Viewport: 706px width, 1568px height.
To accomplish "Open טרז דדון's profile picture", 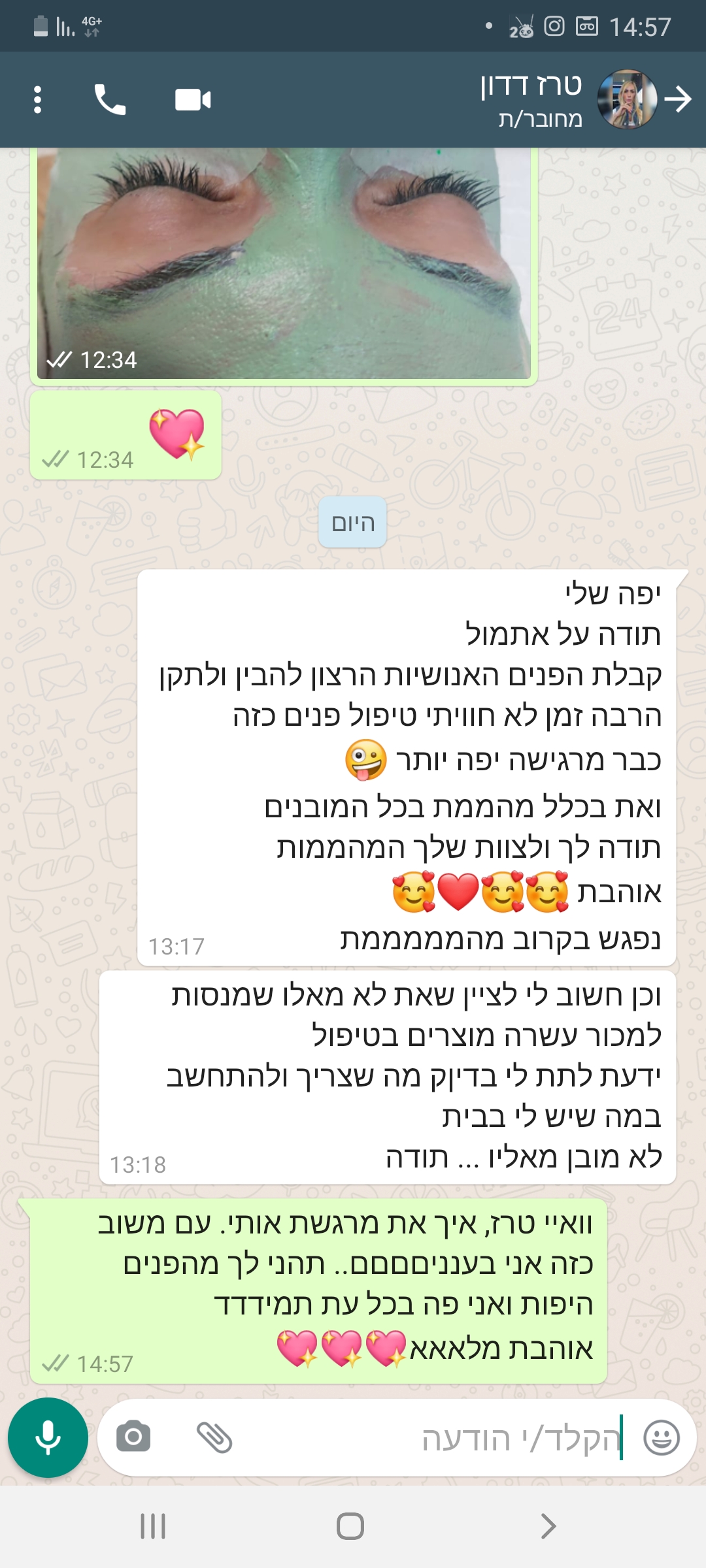I will click(627, 99).
